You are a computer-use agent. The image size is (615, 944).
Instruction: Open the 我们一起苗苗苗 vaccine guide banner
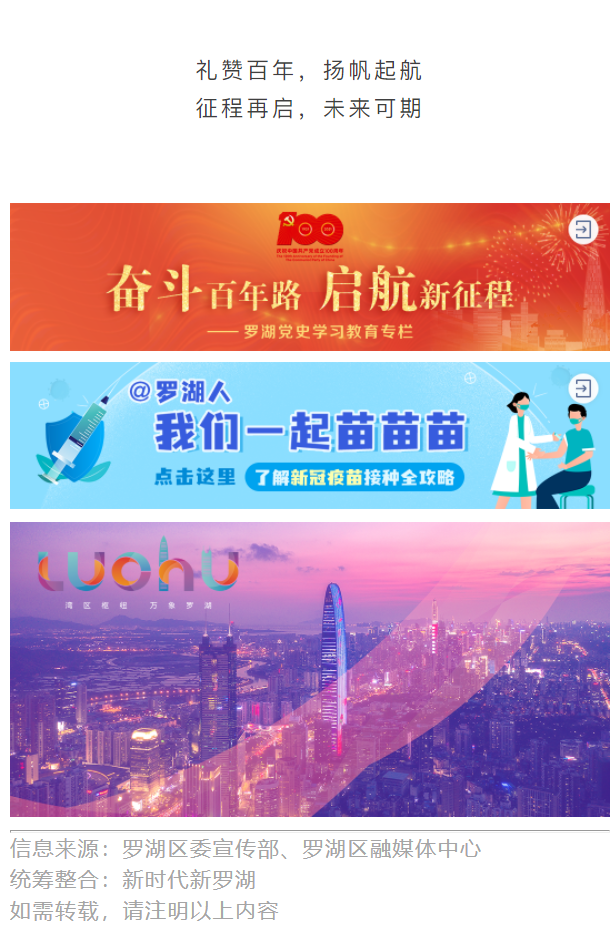309,436
